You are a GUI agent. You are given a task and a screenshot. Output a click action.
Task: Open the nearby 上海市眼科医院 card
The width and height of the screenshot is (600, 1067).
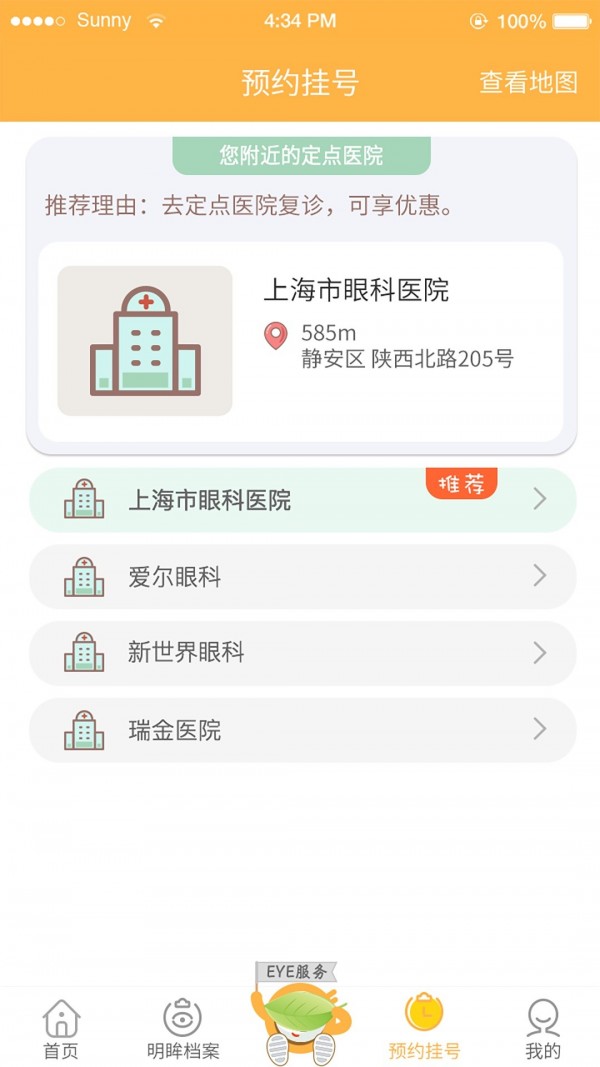click(300, 341)
